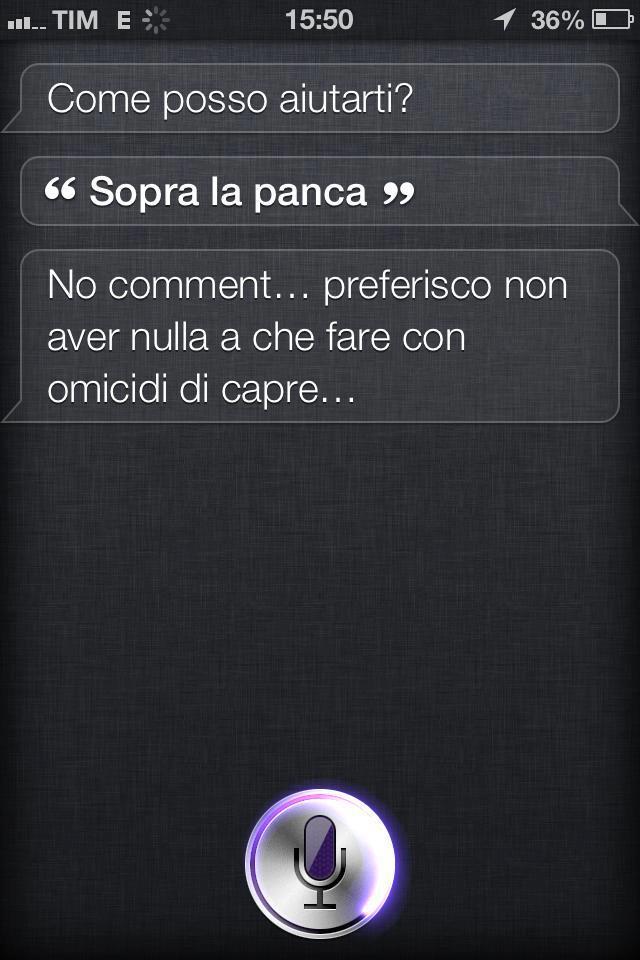Image resolution: width=640 pixels, height=960 pixels.
Task: Tap the Siri microphone button
Action: tap(320, 864)
